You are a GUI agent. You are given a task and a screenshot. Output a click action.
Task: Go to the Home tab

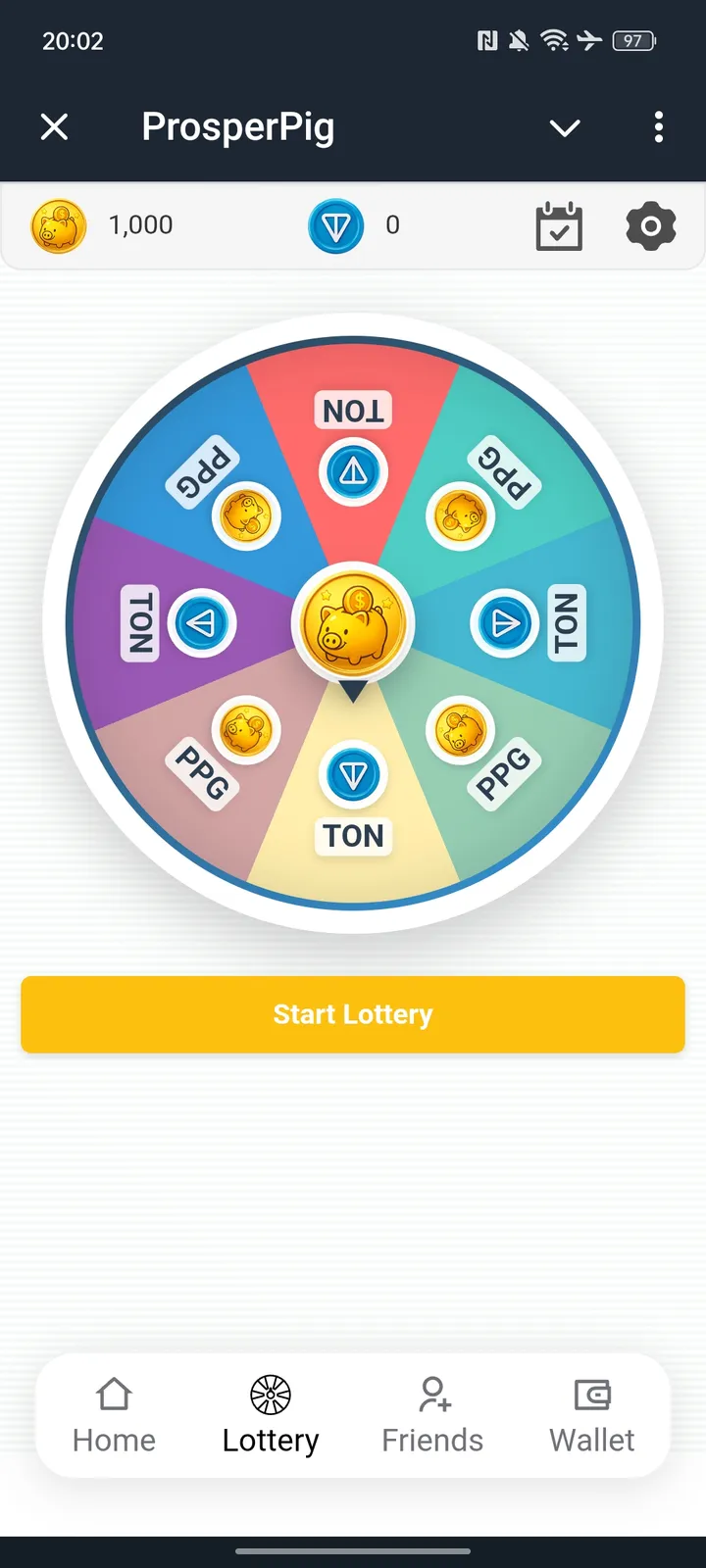click(x=114, y=1416)
